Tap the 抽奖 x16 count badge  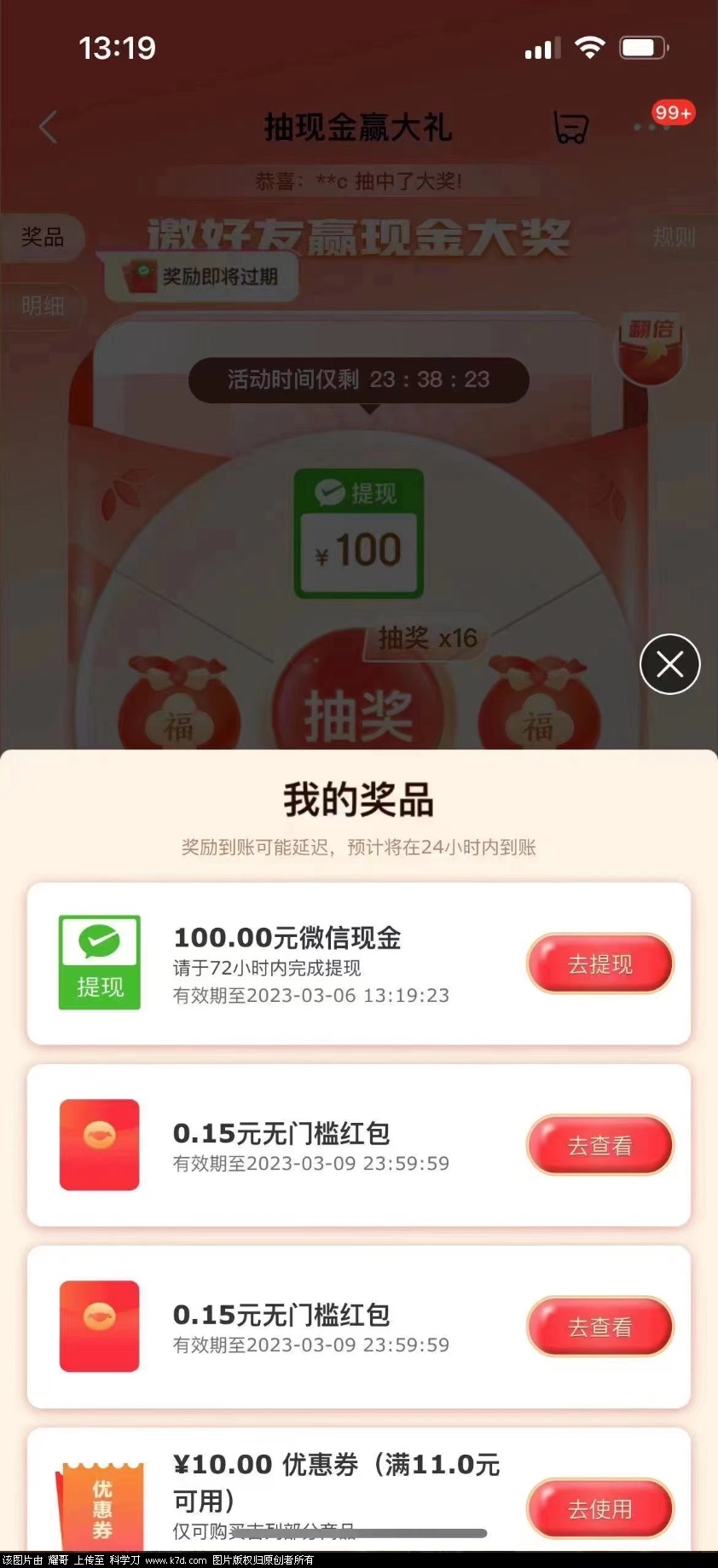coord(426,639)
